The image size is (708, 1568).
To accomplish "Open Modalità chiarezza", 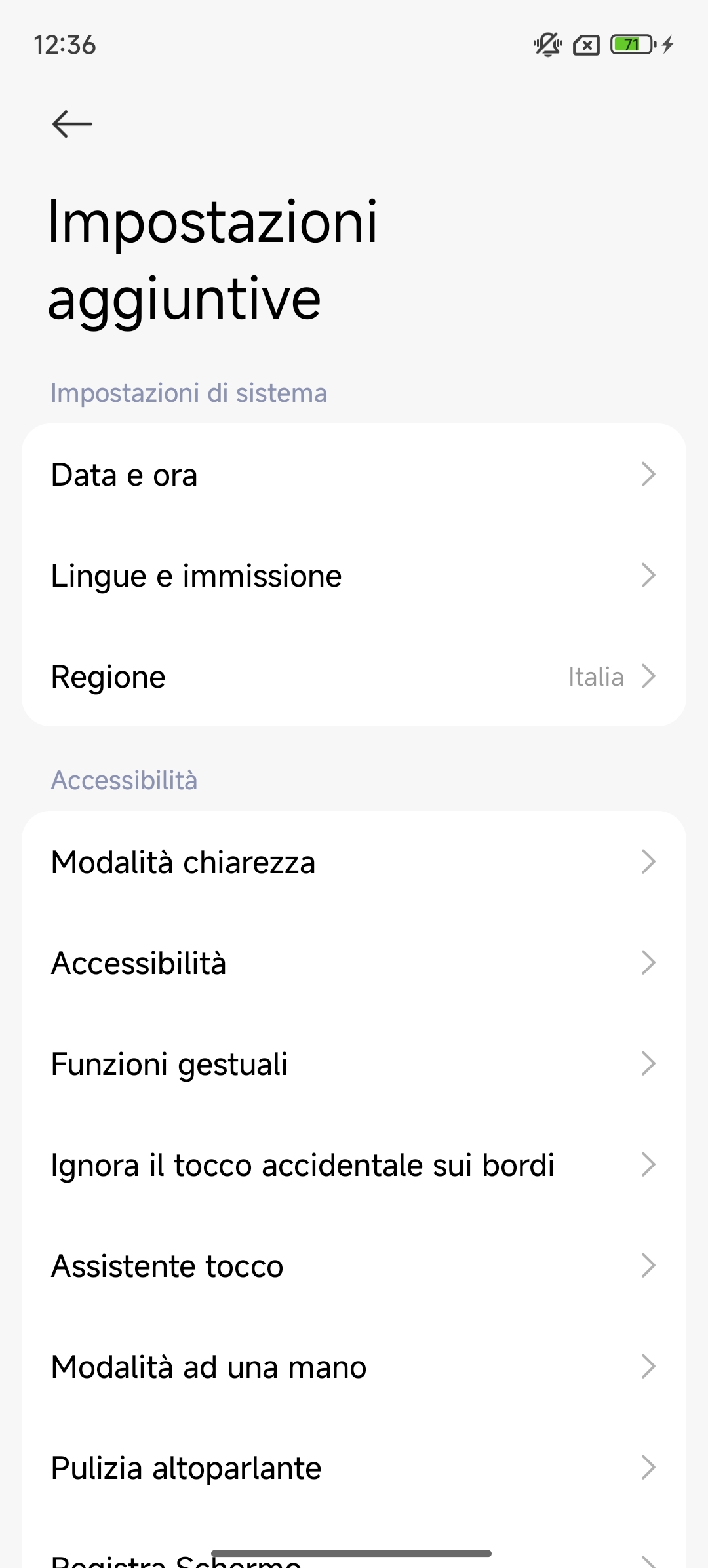I will click(x=354, y=862).
